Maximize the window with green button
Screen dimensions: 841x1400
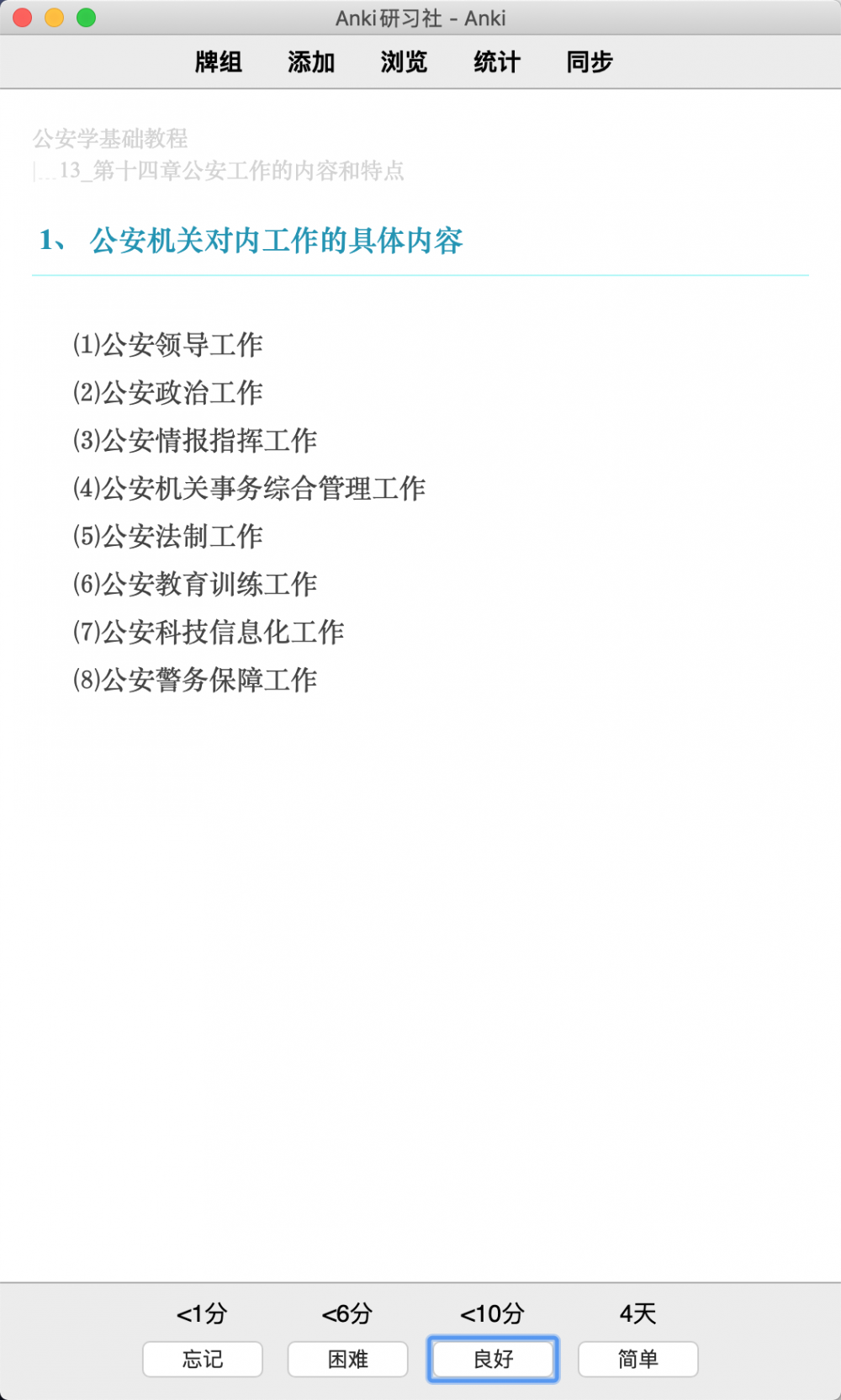coord(87,18)
